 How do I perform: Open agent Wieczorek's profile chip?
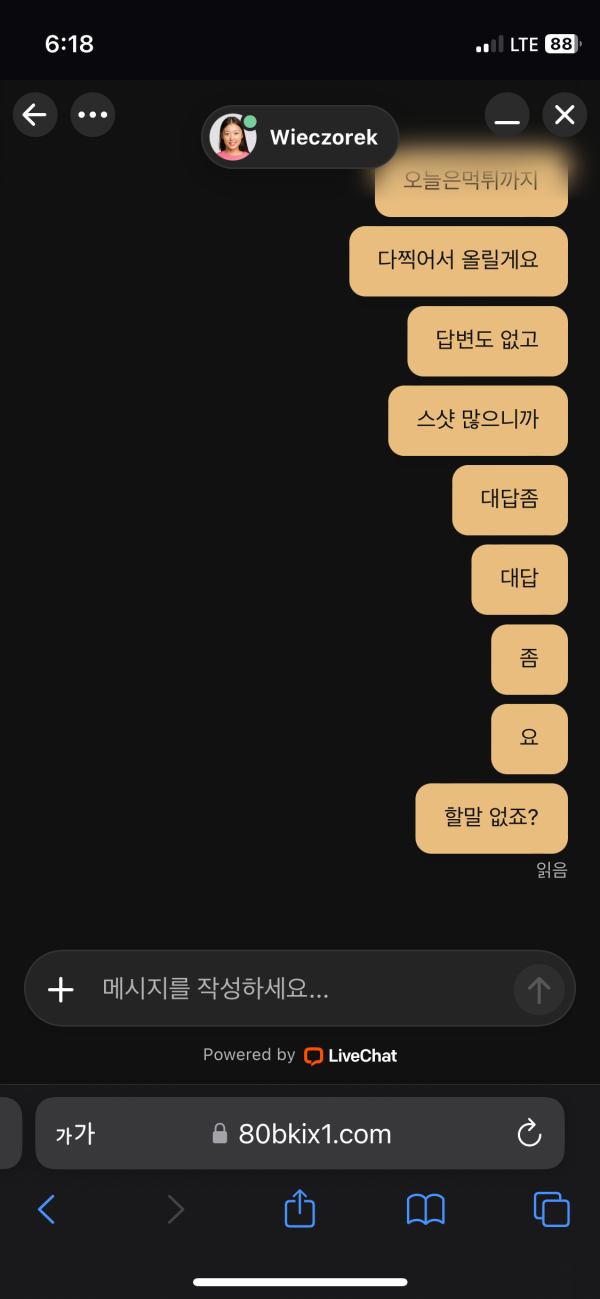(300, 137)
